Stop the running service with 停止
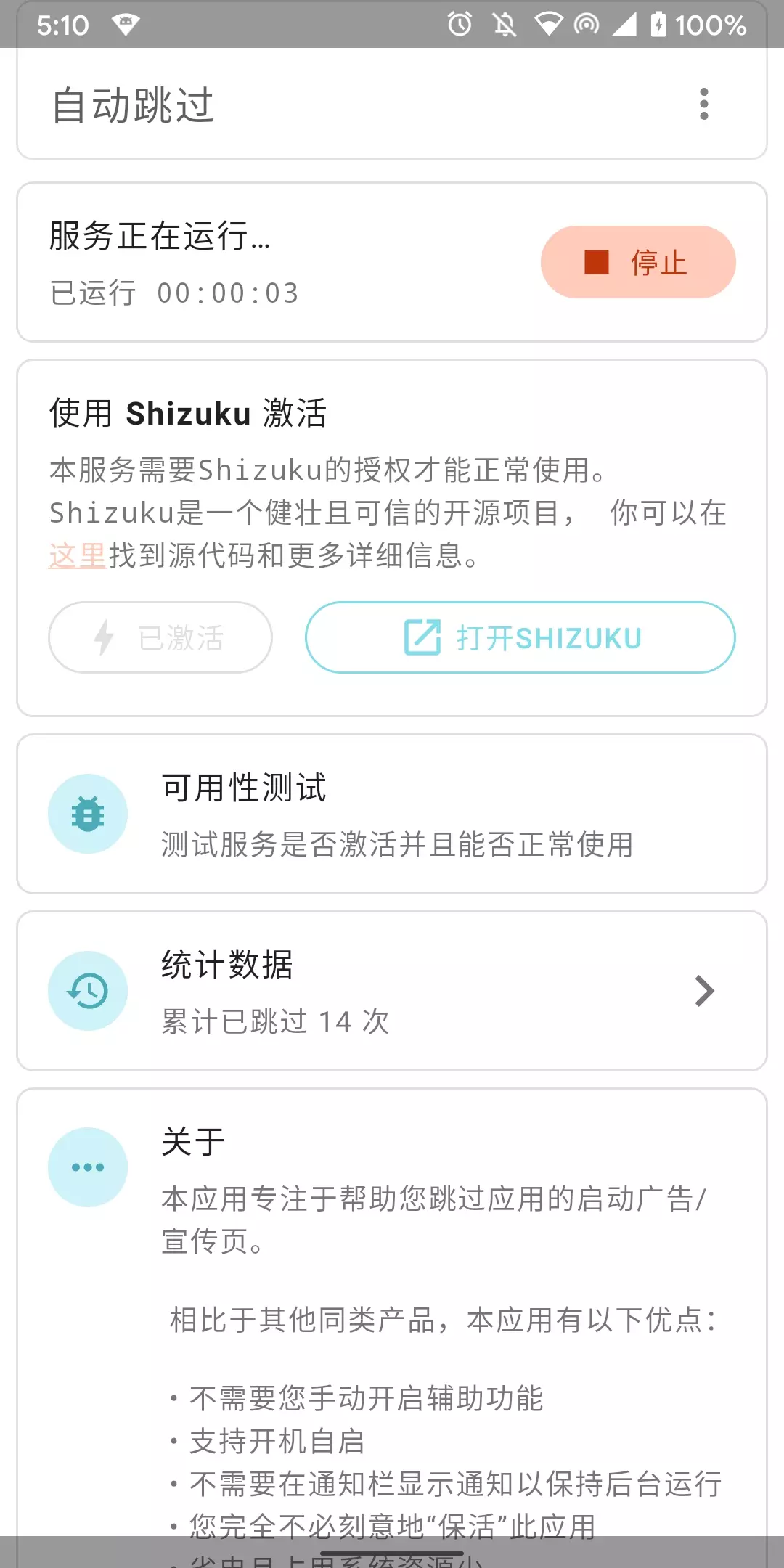784x1568 pixels. [x=638, y=262]
